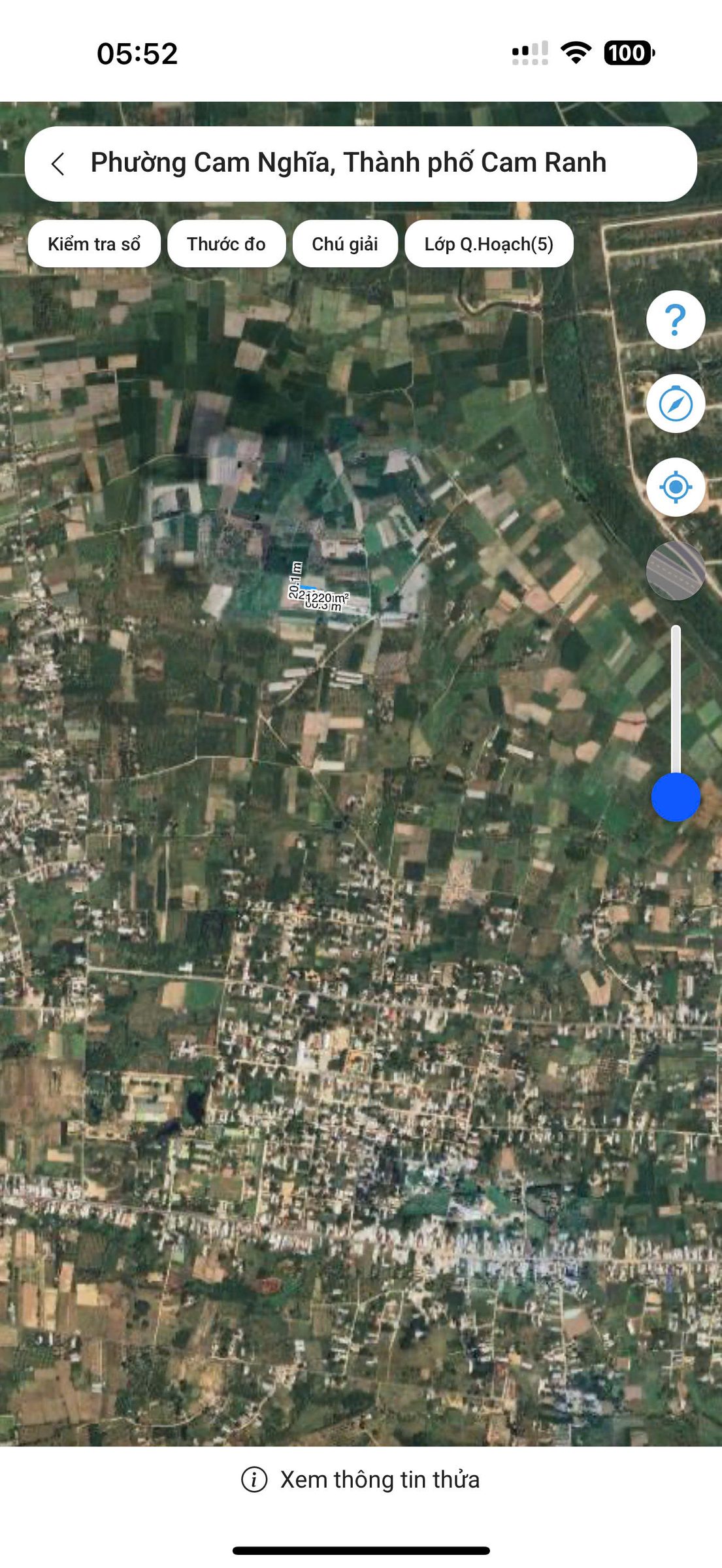Switch the map type thumbnail
The image size is (722, 1568).
pyautogui.click(x=676, y=571)
